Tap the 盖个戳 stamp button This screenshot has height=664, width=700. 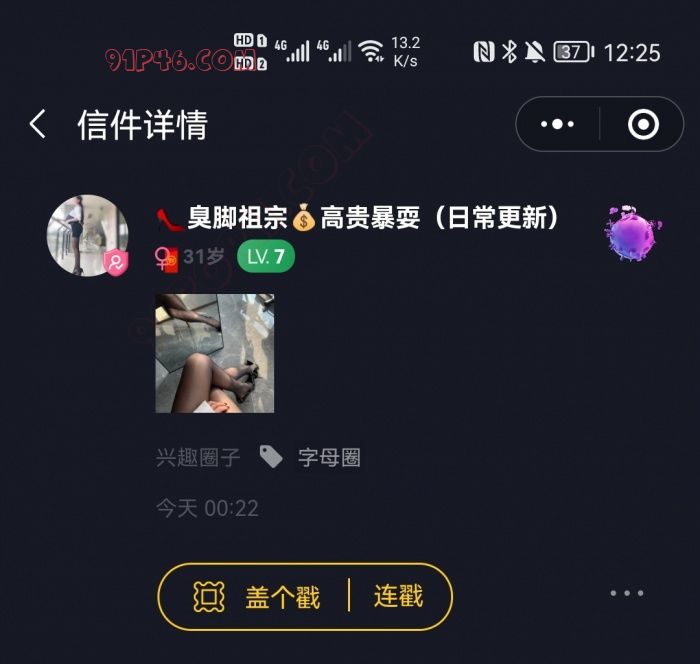click(x=257, y=597)
